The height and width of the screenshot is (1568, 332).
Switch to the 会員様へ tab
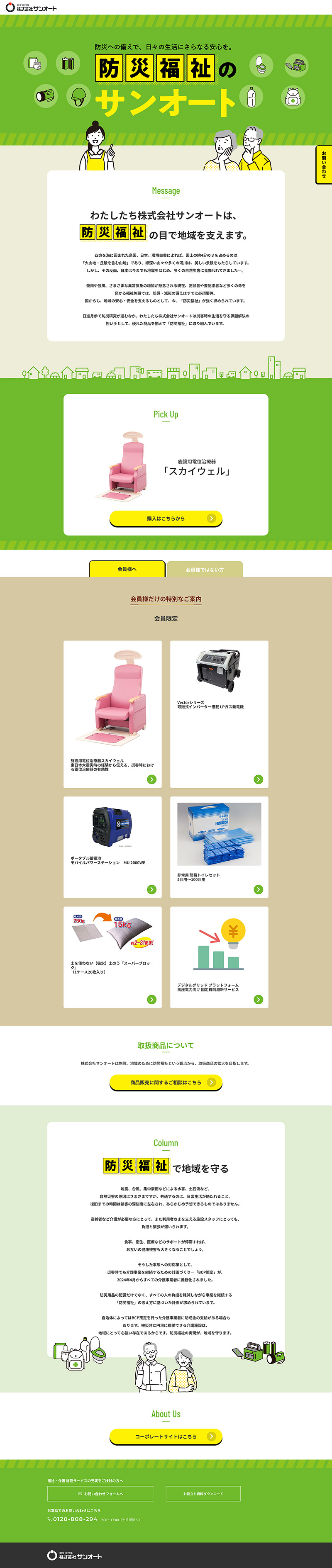(x=127, y=569)
